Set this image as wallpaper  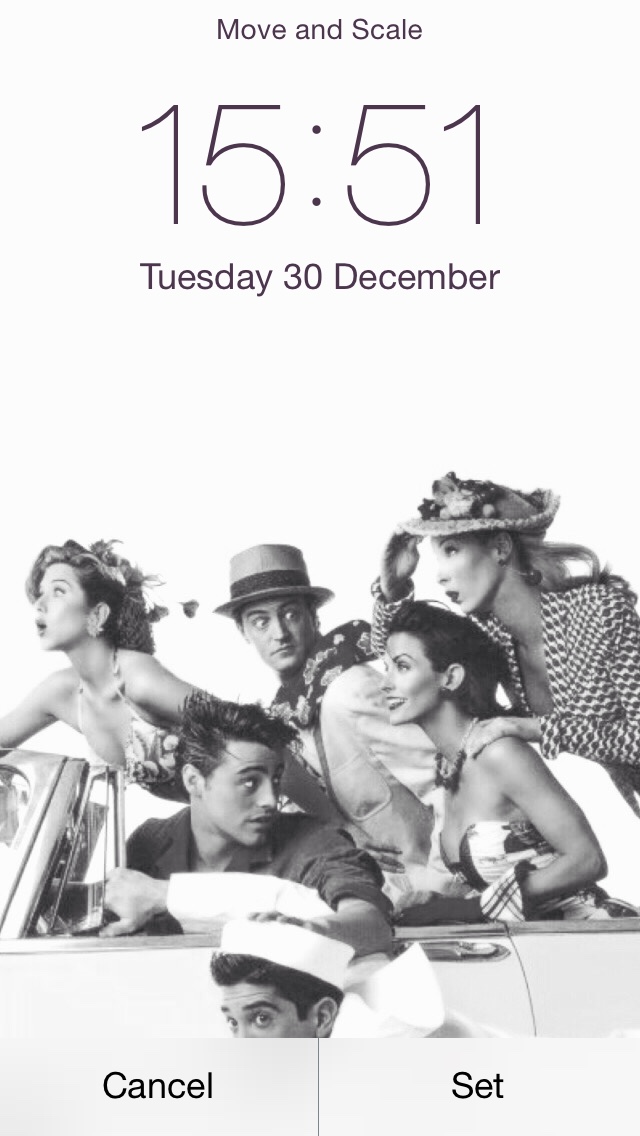pyautogui.click(x=478, y=1085)
